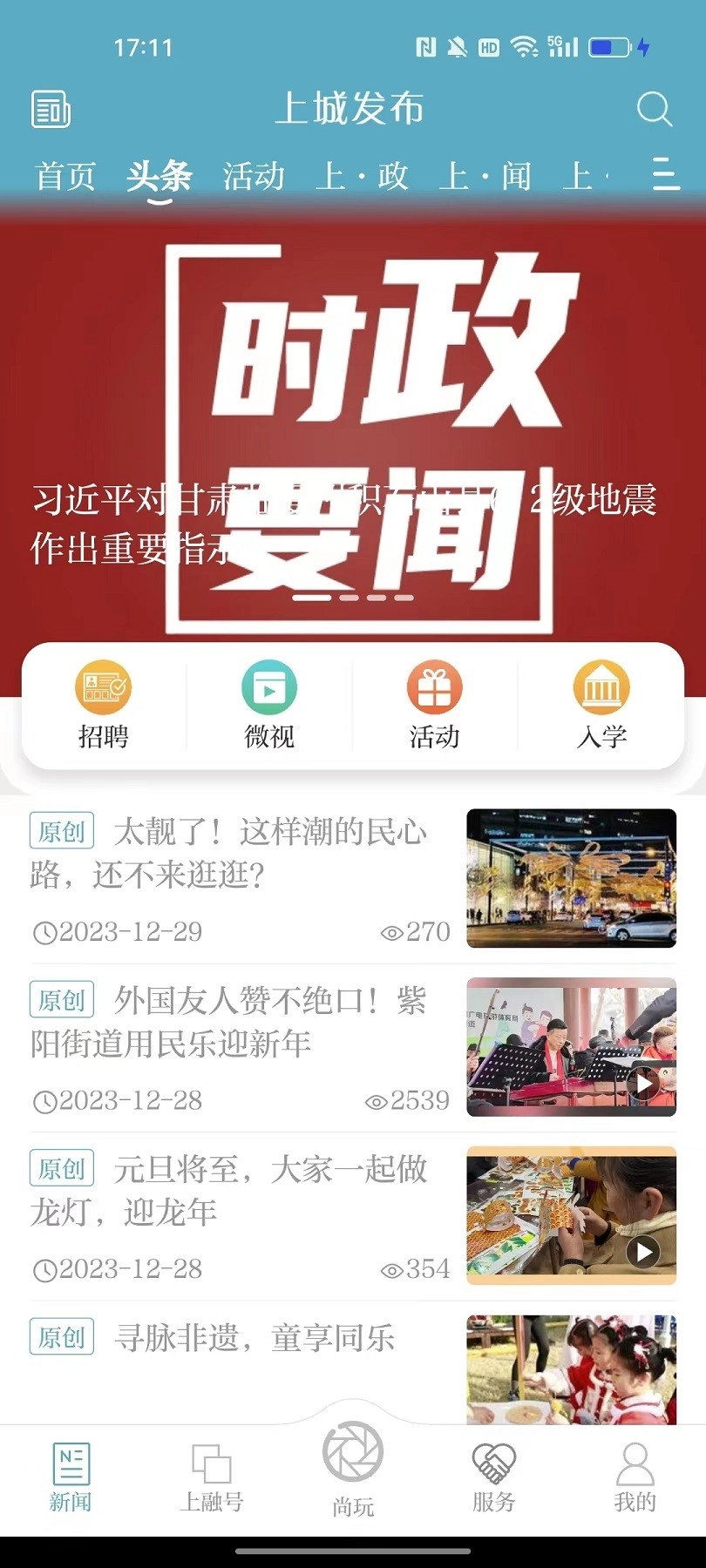
Task: Open the search magnifier icon
Action: pyautogui.click(x=654, y=110)
